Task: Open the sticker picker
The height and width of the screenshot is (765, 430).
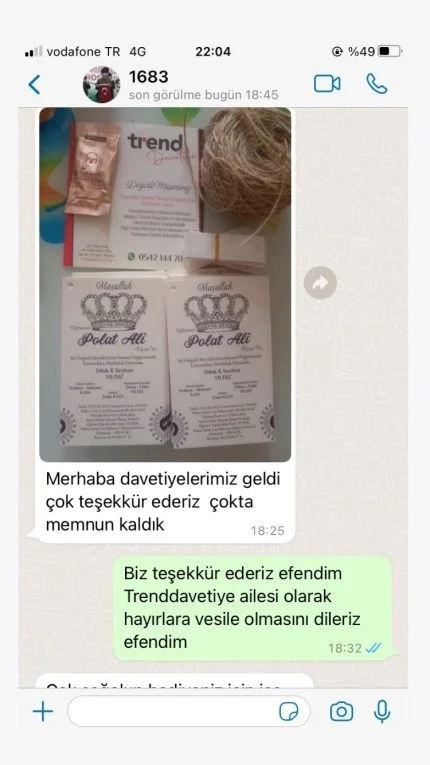Action: point(289,712)
